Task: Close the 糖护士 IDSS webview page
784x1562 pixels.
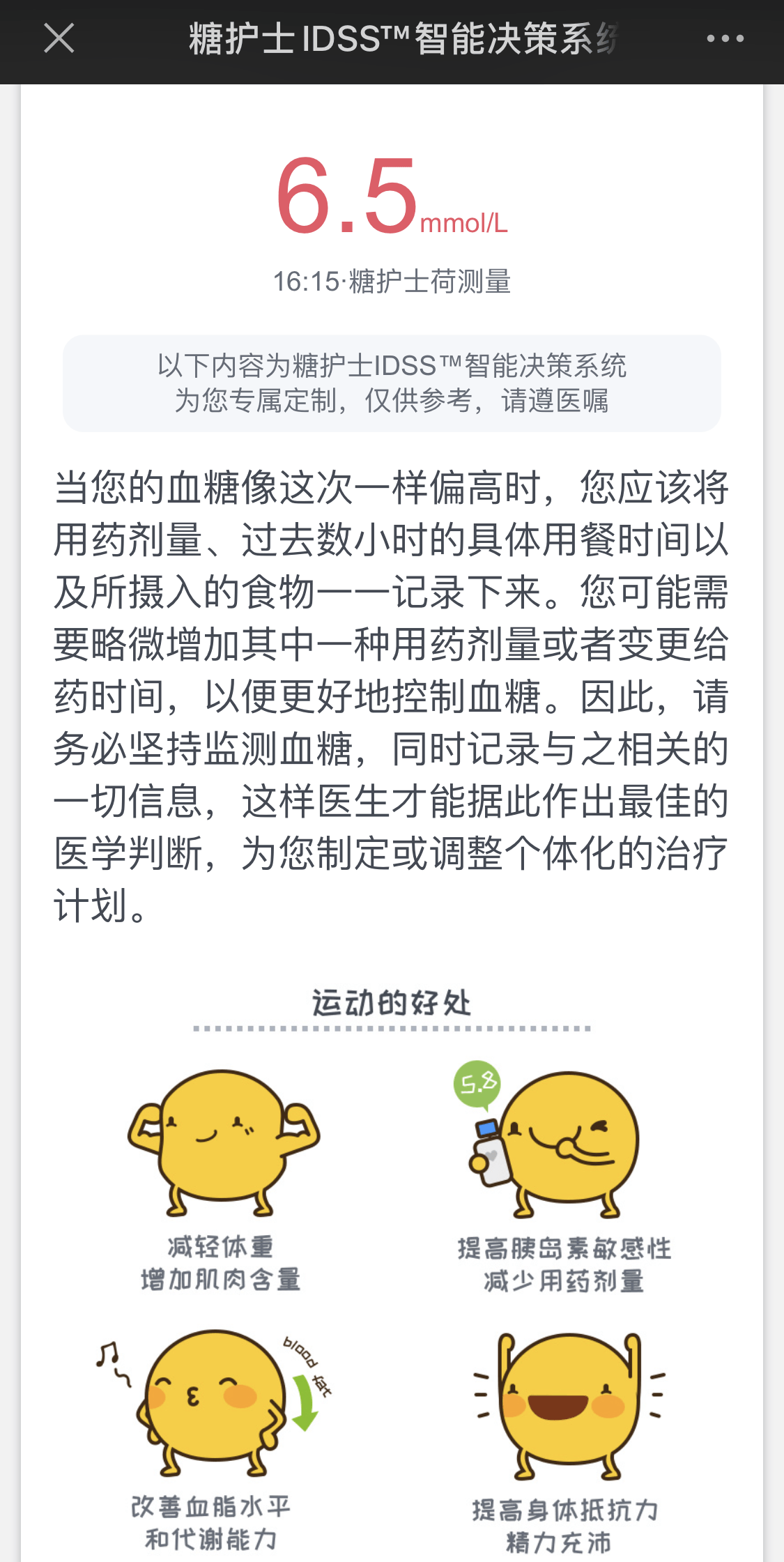Action: click(x=59, y=38)
